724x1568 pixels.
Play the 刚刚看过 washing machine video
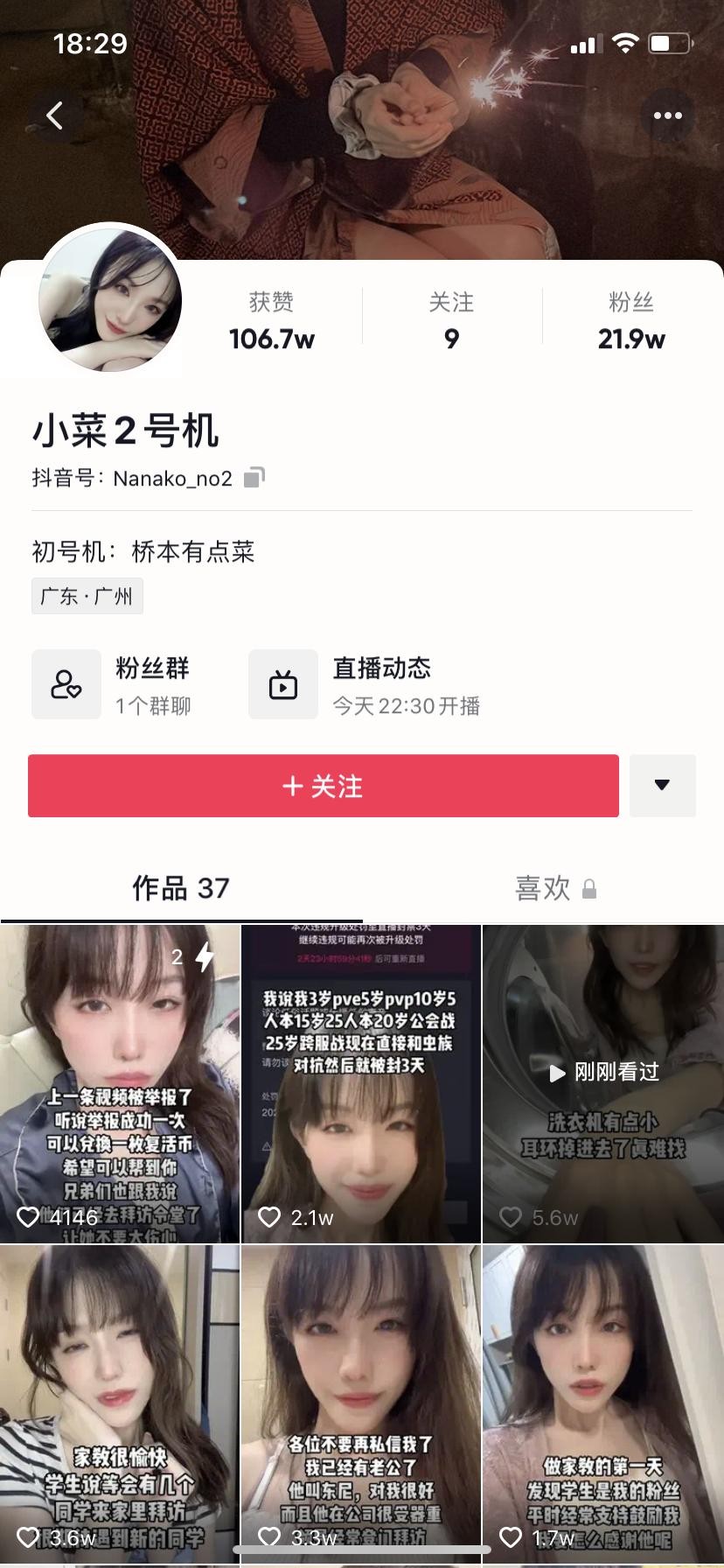[x=603, y=1083]
